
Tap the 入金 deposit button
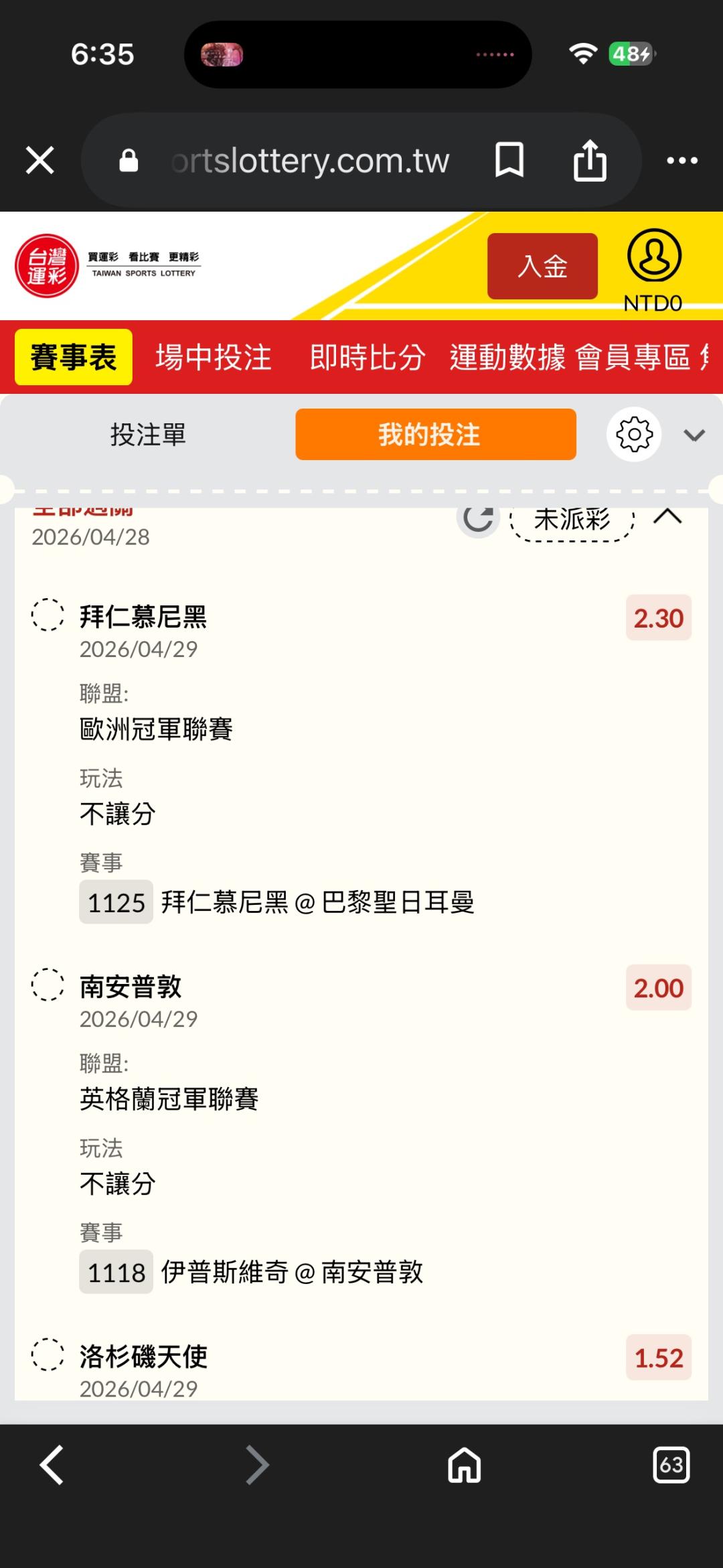(542, 266)
